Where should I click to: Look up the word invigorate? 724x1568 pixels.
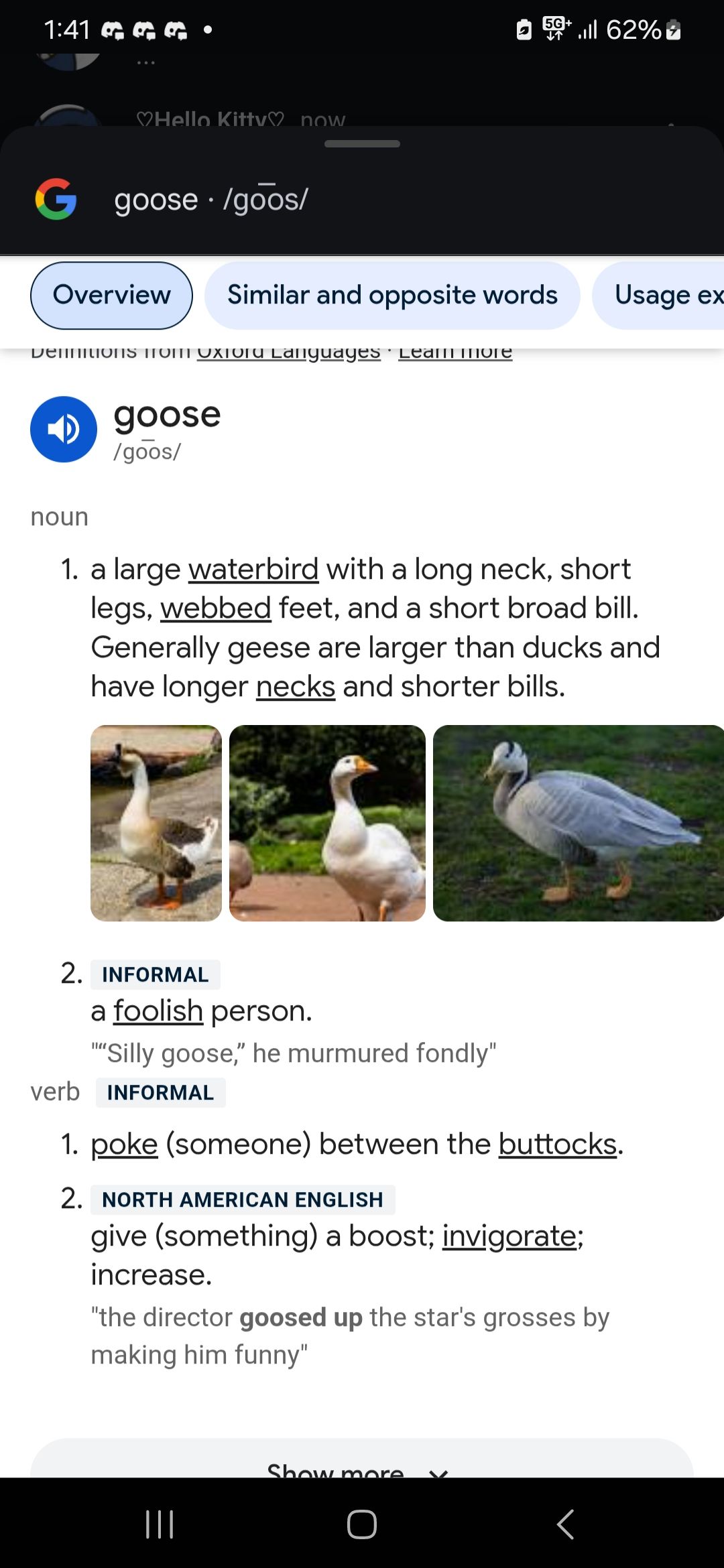pyautogui.click(x=509, y=1236)
